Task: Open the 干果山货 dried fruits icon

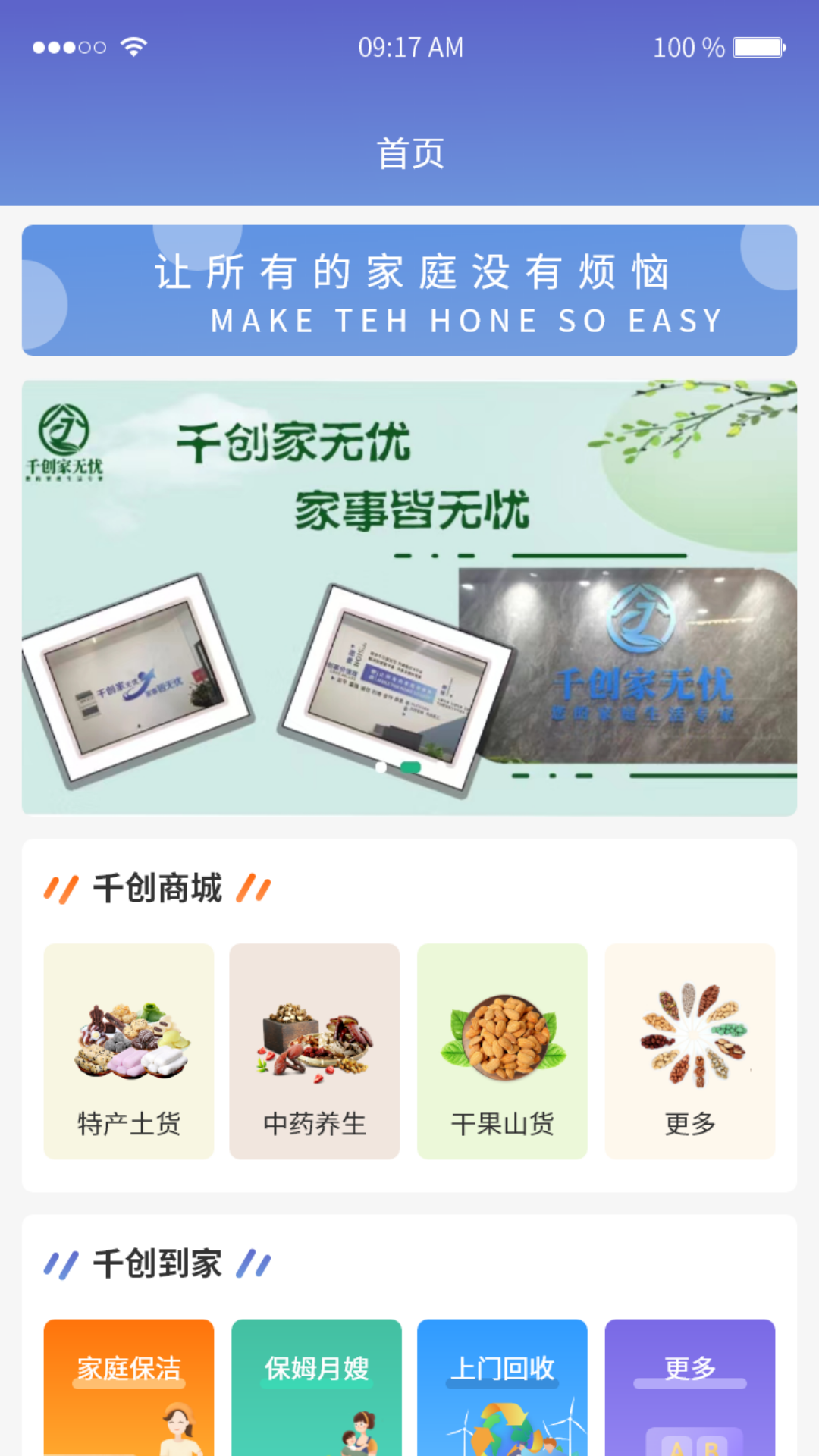Action: click(502, 1050)
